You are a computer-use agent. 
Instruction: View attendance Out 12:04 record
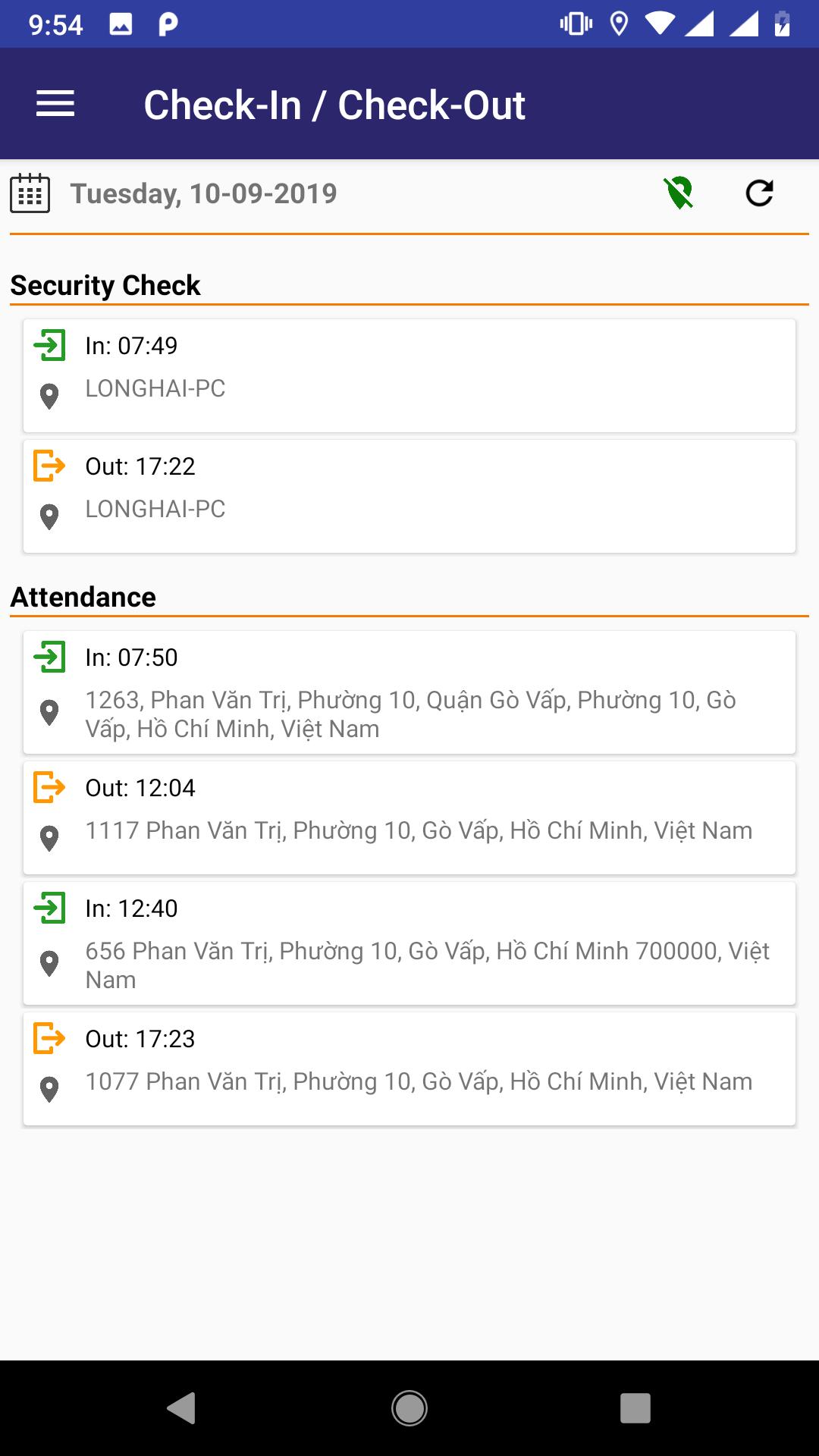pos(409,817)
